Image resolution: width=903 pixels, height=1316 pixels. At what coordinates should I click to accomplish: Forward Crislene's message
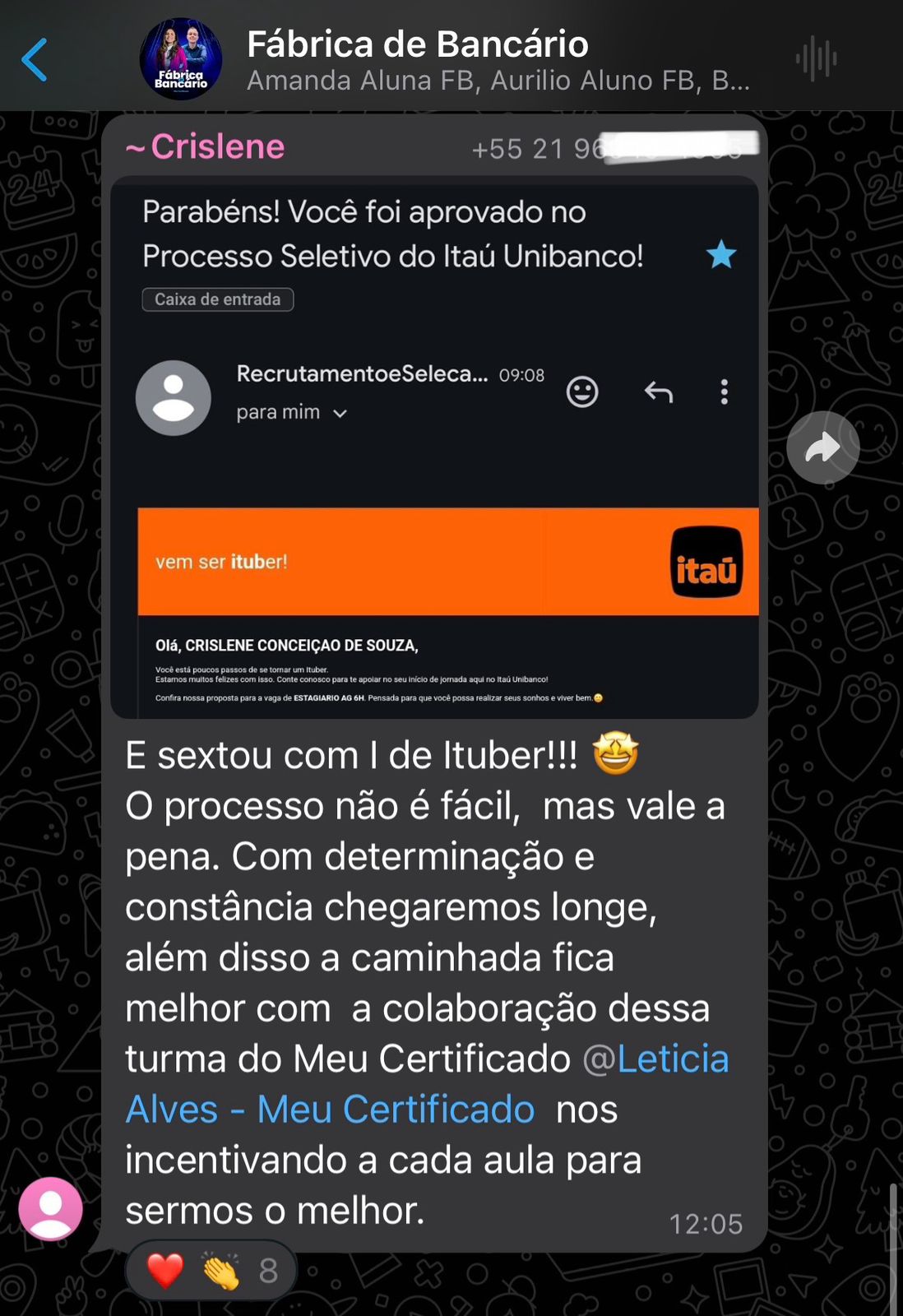(x=822, y=447)
